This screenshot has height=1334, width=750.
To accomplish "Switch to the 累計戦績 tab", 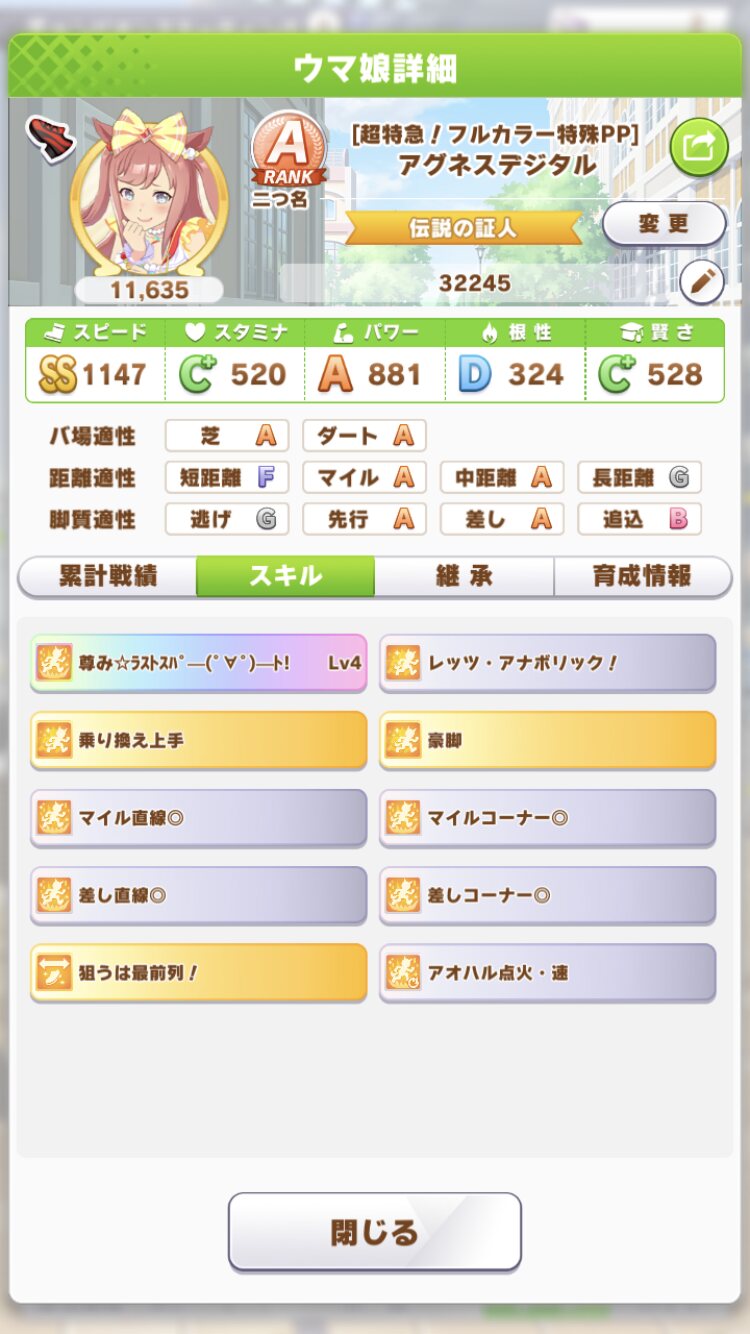I will (107, 576).
